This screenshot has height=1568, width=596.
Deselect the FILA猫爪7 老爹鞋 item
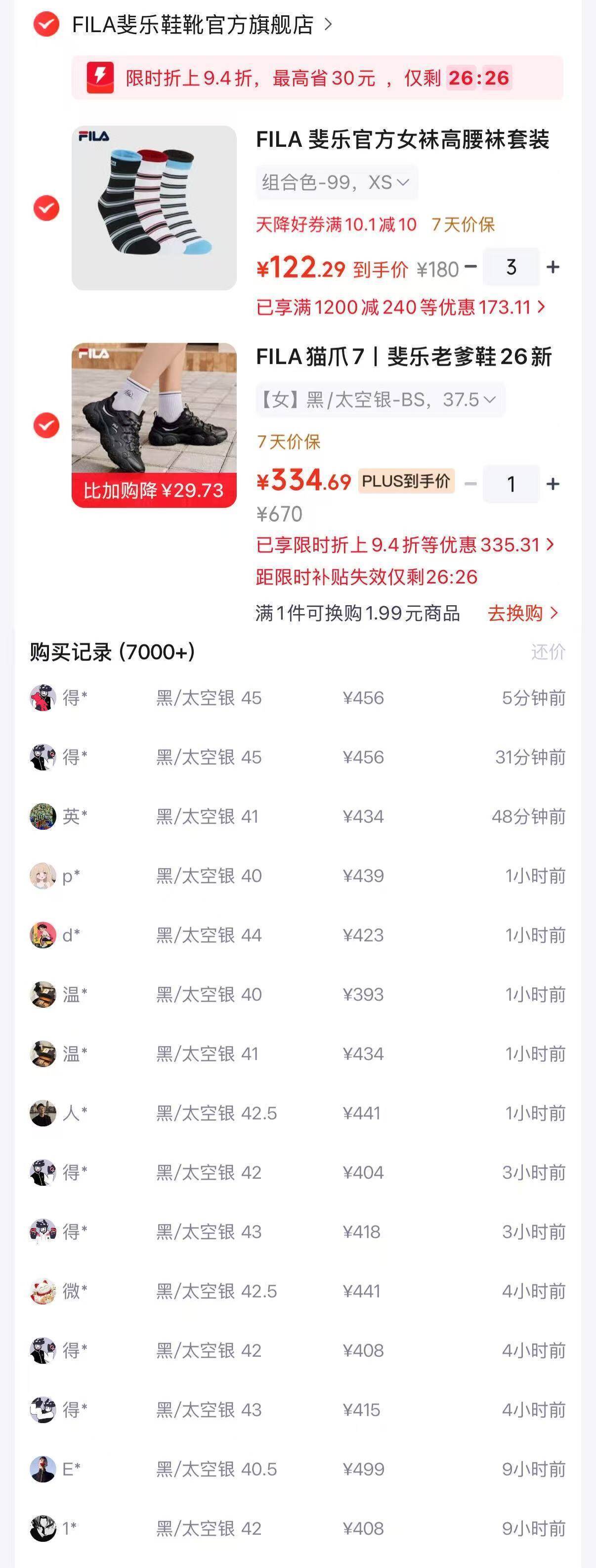click(46, 425)
